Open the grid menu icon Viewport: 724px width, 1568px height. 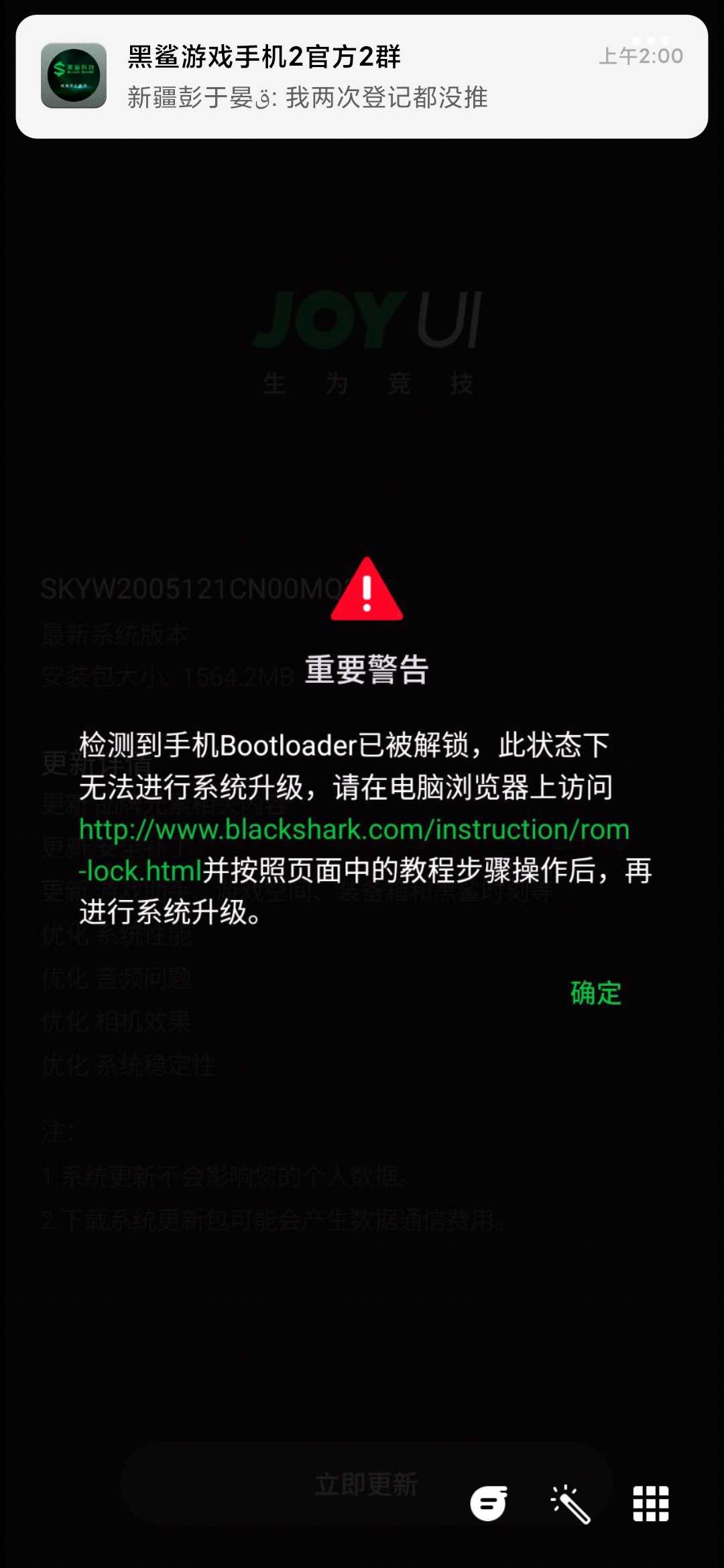(651, 1504)
